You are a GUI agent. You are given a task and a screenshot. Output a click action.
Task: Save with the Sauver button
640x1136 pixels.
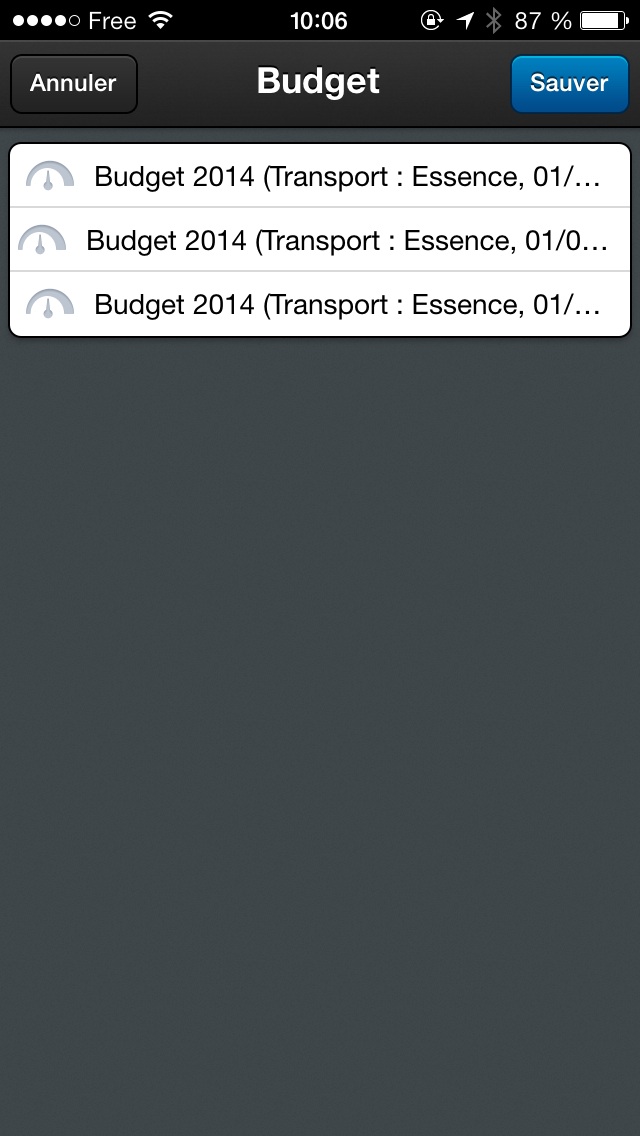569,83
